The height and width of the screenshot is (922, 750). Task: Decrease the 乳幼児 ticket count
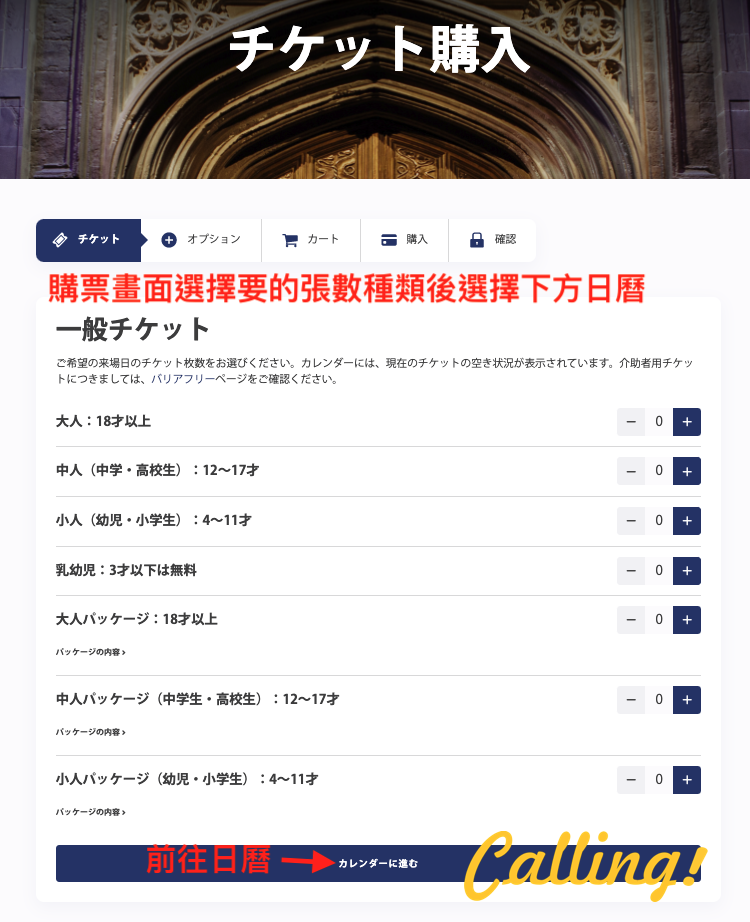(x=631, y=571)
